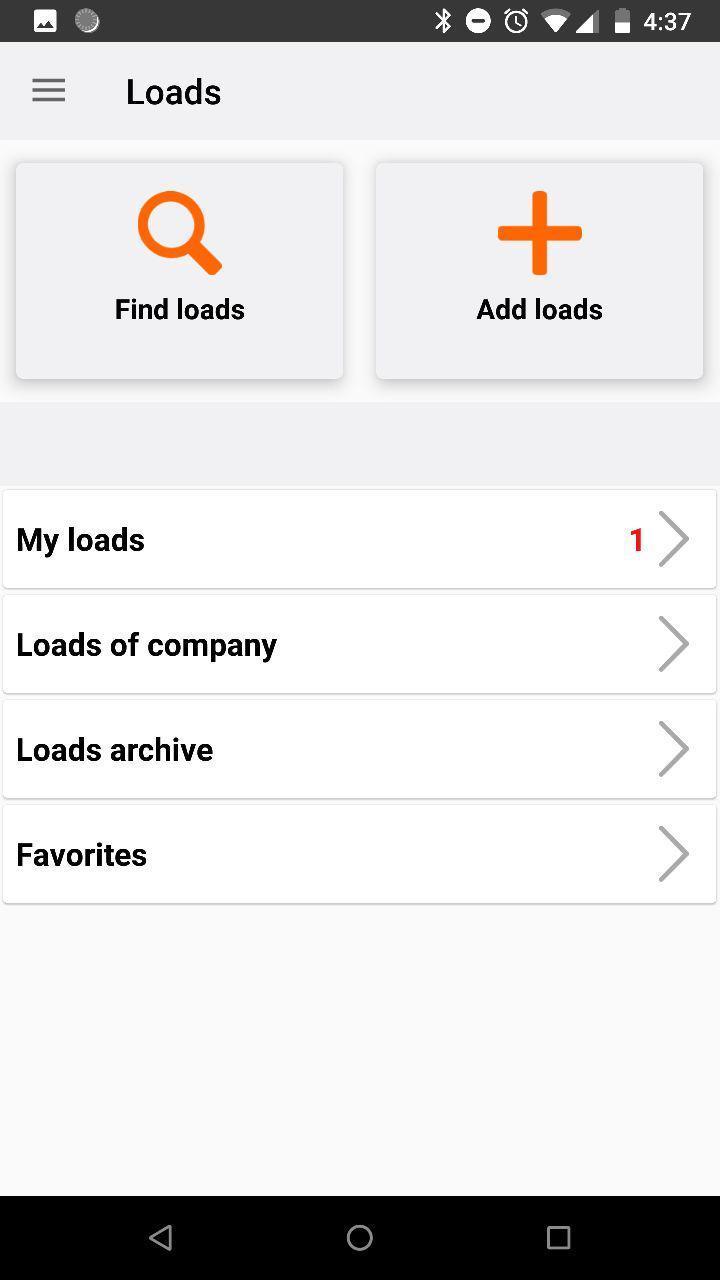Return to the home screen
The width and height of the screenshot is (720, 1280).
click(x=360, y=1238)
